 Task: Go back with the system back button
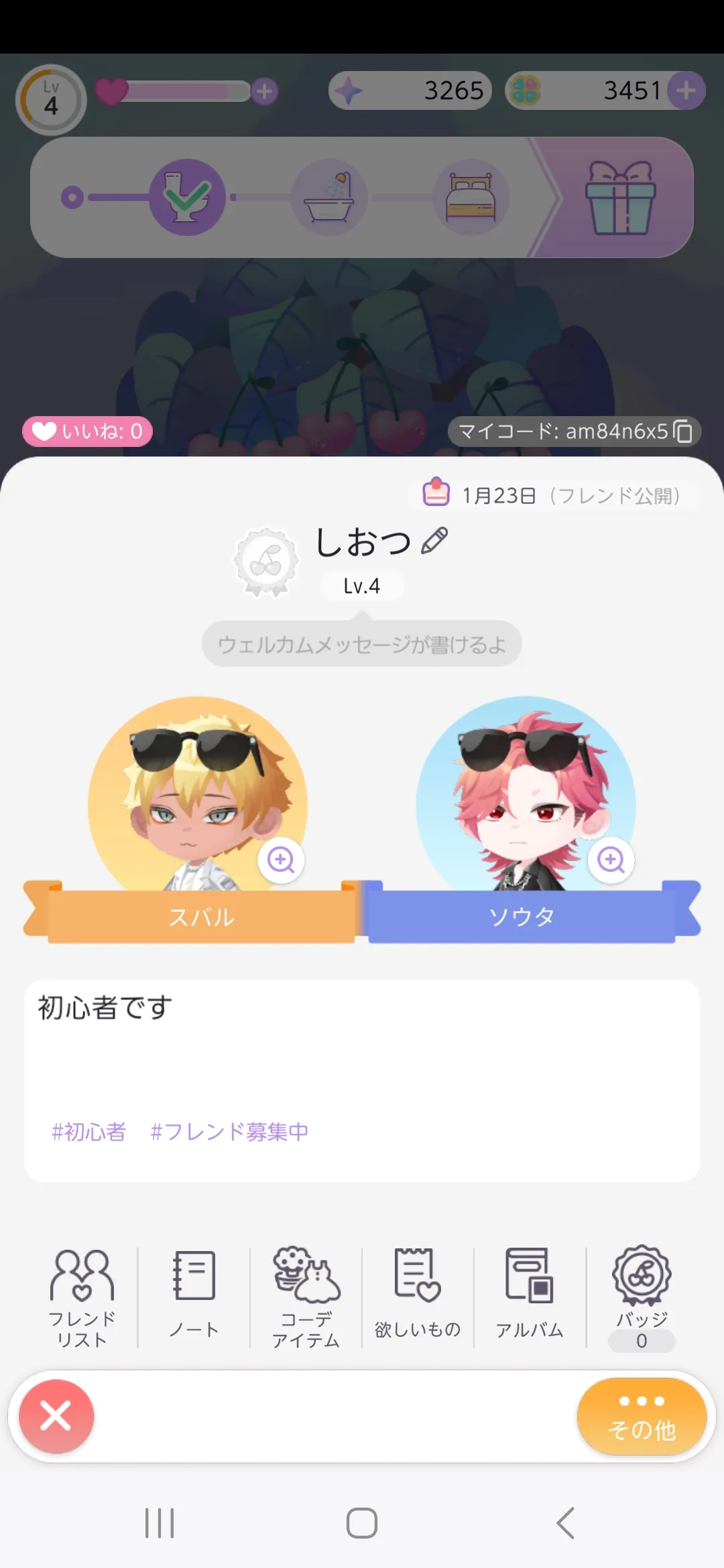(x=565, y=1523)
